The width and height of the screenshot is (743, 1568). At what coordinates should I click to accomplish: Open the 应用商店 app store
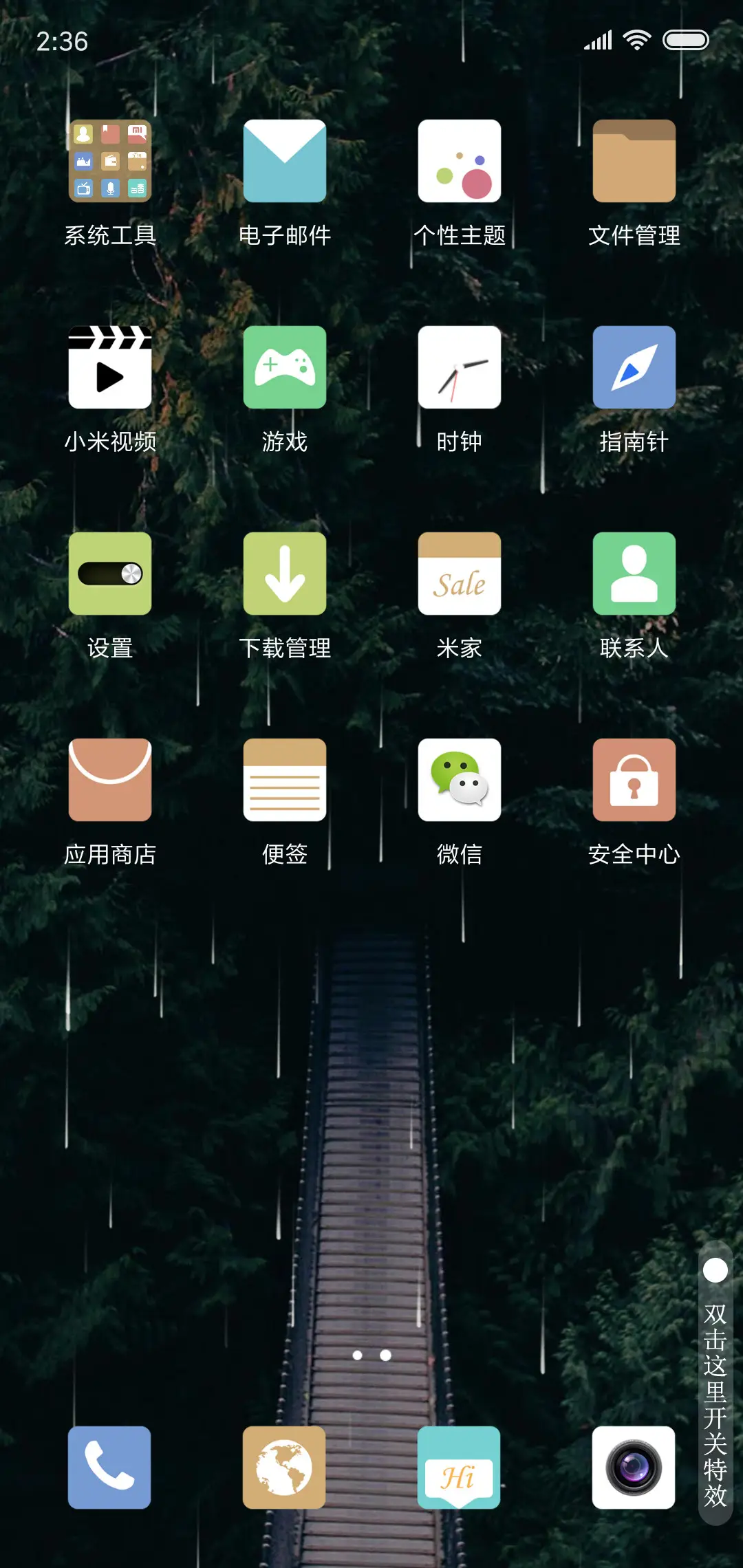[x=109, y=780]
